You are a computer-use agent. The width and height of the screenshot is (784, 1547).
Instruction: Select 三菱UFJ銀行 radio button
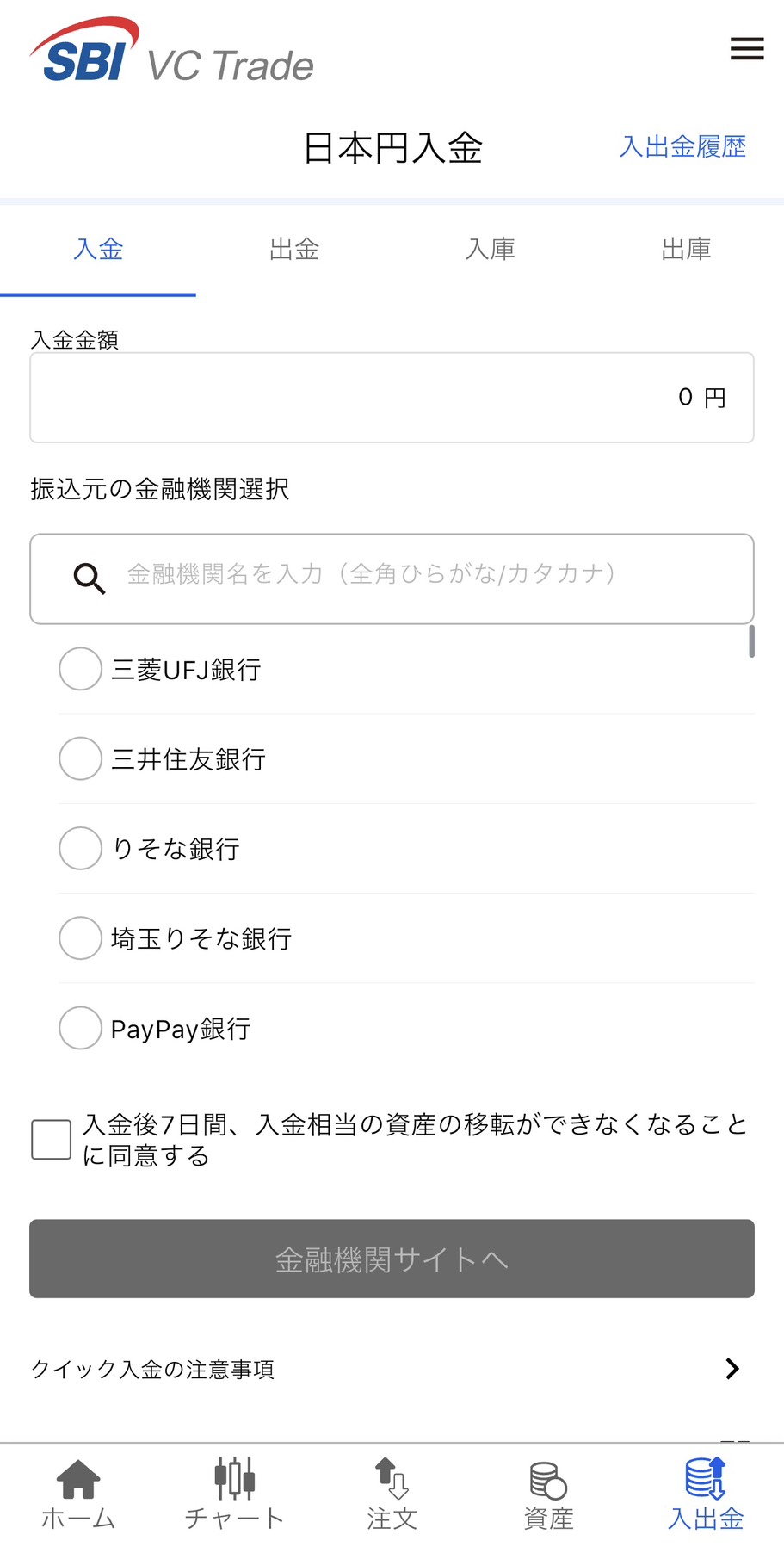click(80, 669)
